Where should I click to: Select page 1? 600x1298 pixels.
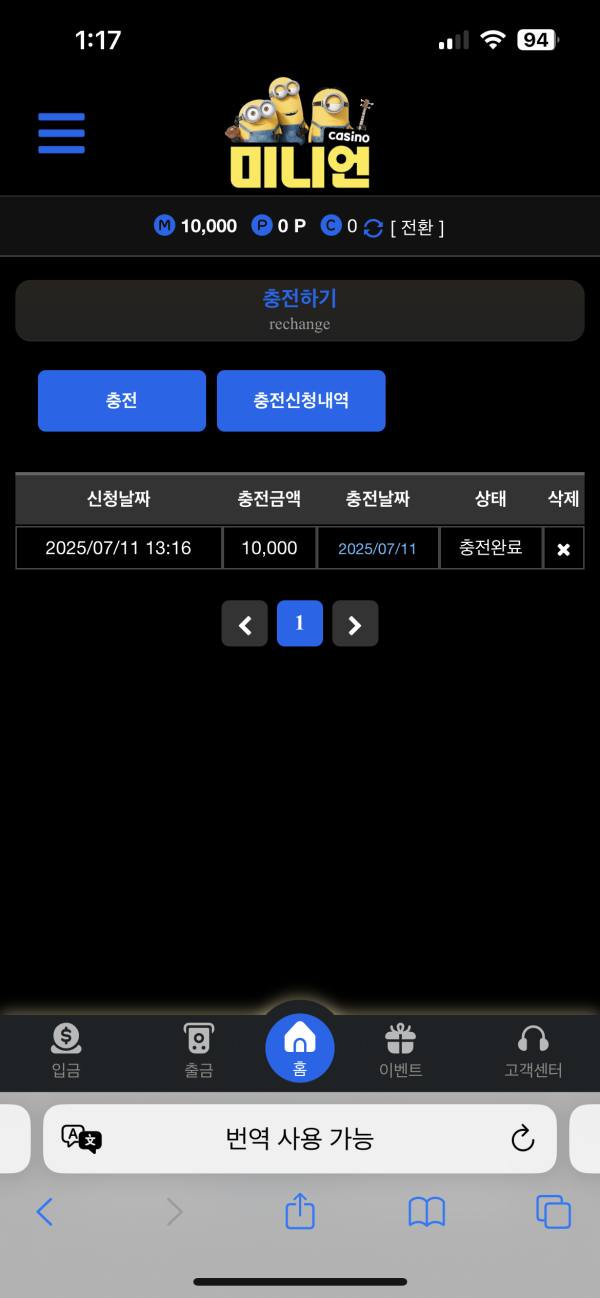click(x=299, y=624)
